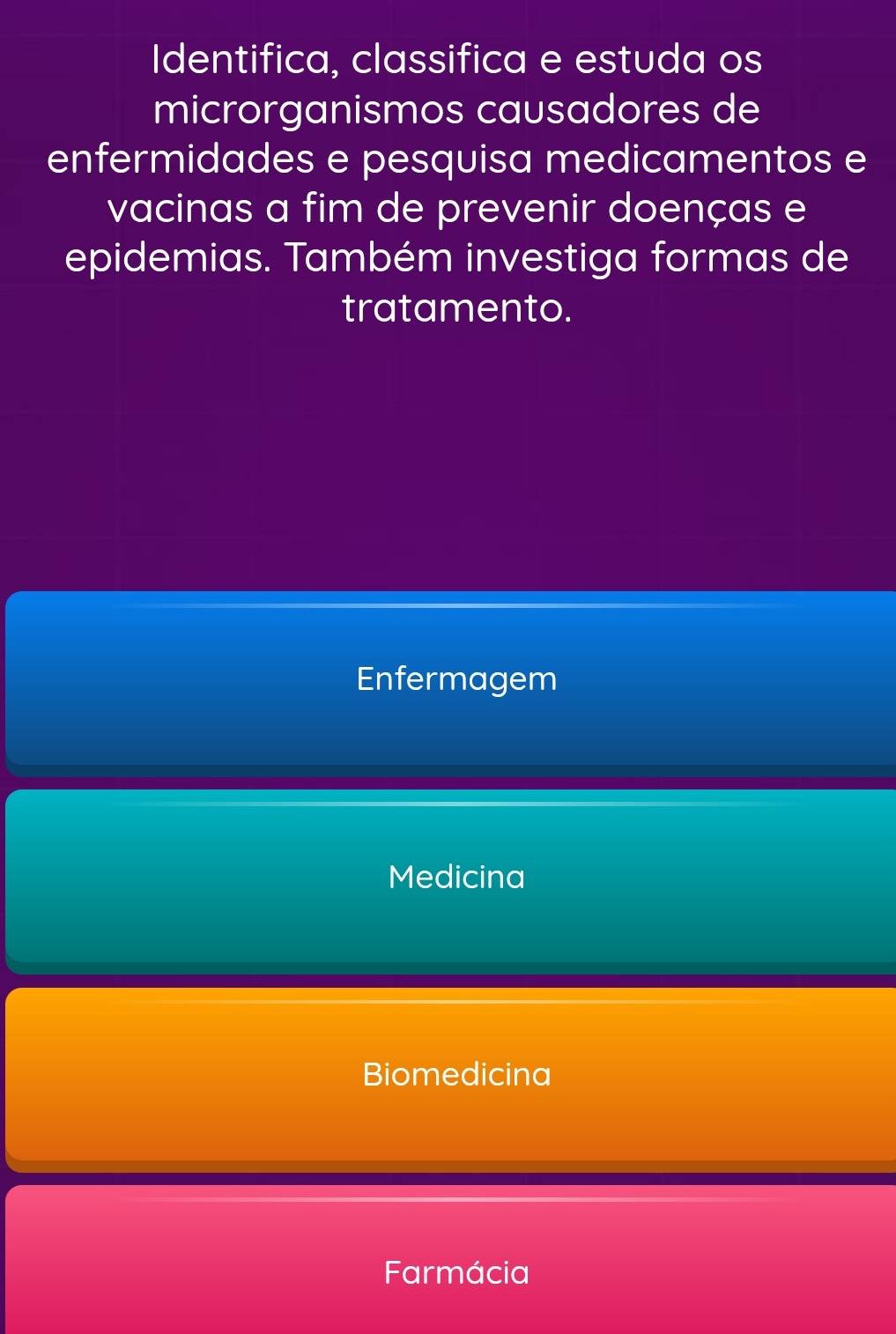Pick the Biomedicina answer option
The width and height of the screenshot is (896, 1334).
(x=455, y=1075)
